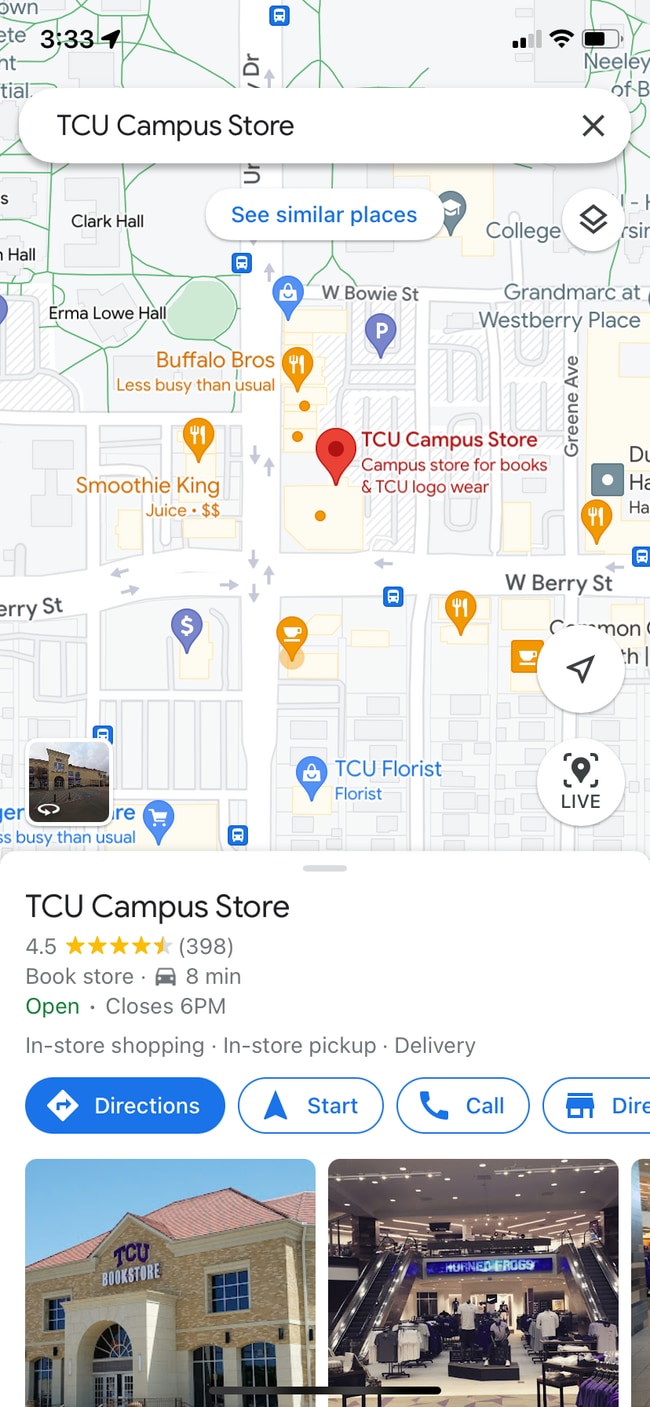This screenshot has width=650, height=1407.
Task: Tap the See similar places chip
Action: (323, 215)
